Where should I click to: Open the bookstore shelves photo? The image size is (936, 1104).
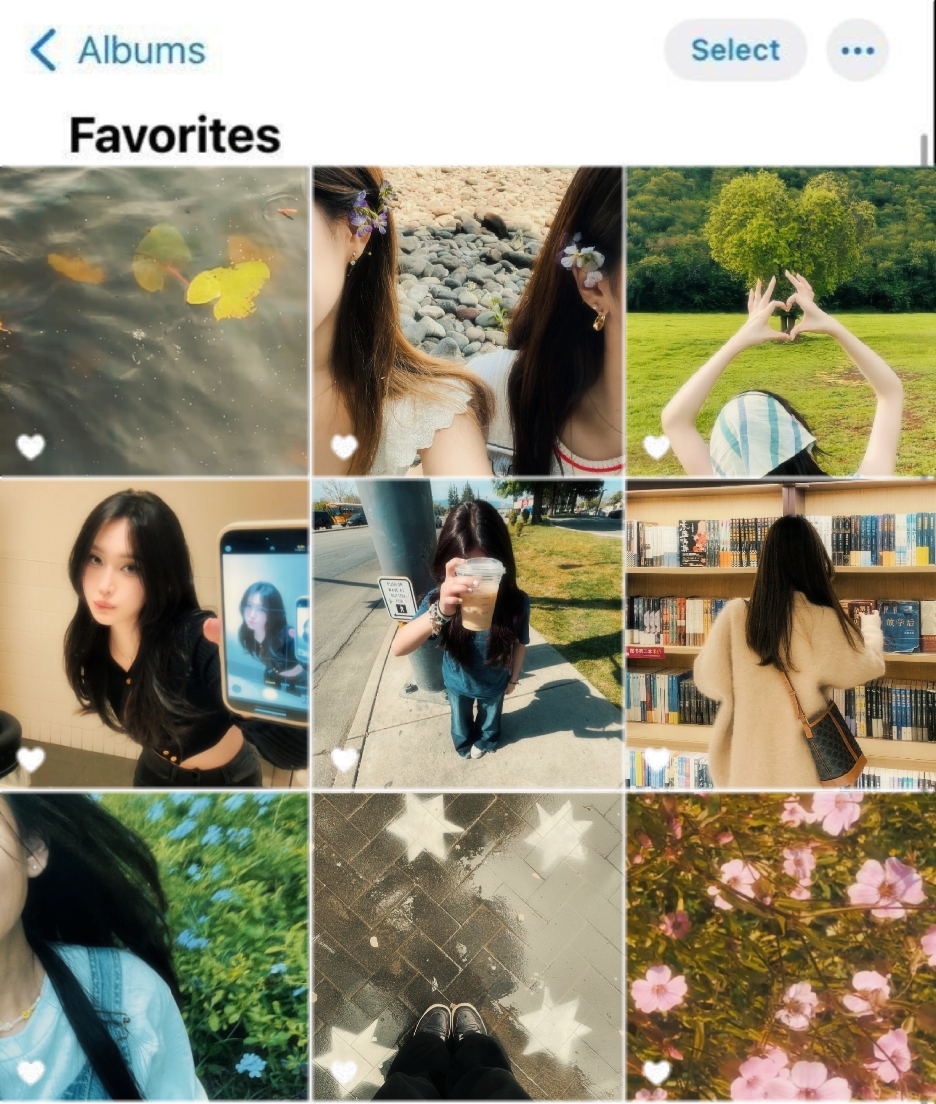tap(781, 633)
